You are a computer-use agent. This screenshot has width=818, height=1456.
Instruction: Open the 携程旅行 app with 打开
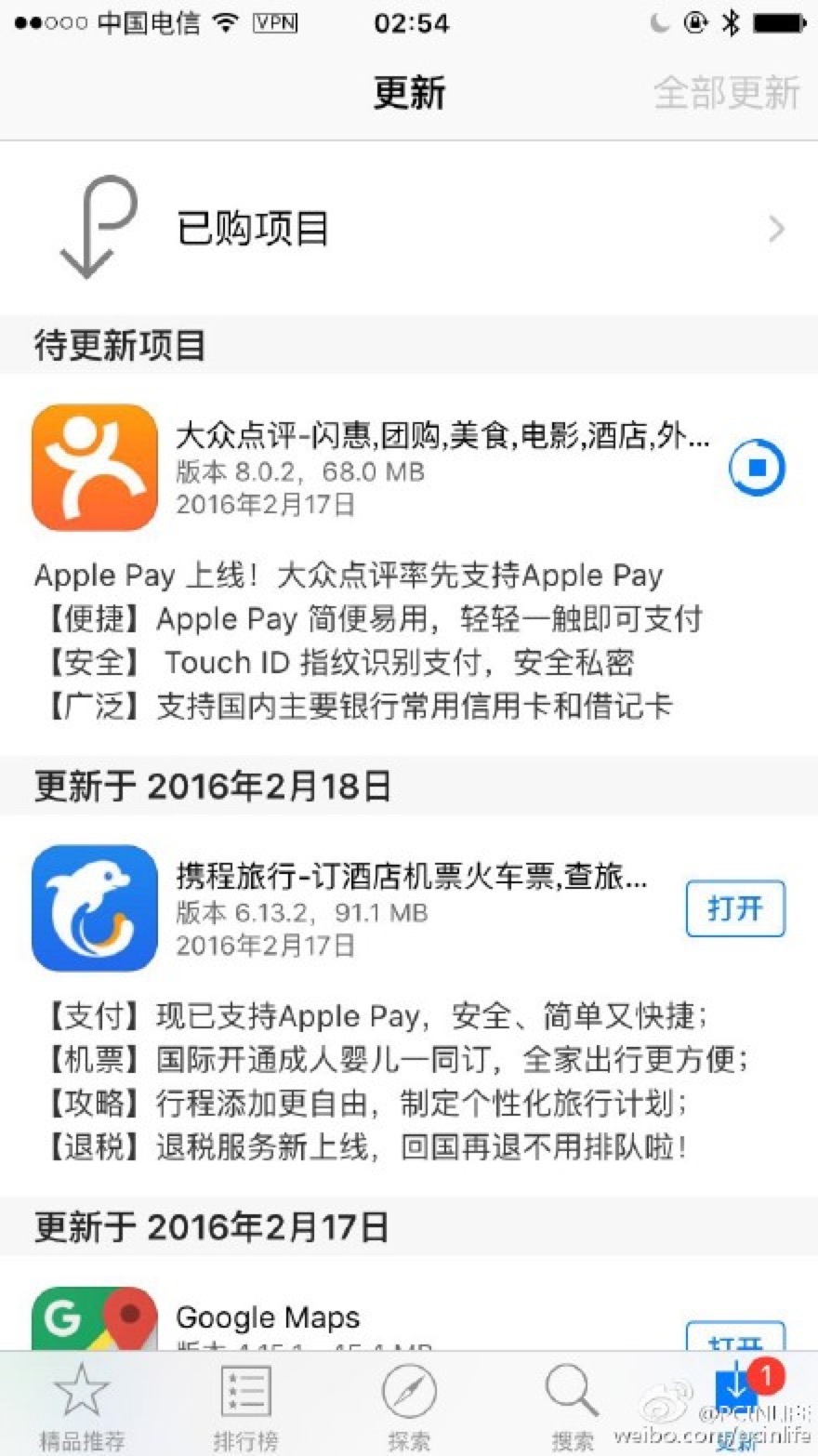tap(734, 908)
